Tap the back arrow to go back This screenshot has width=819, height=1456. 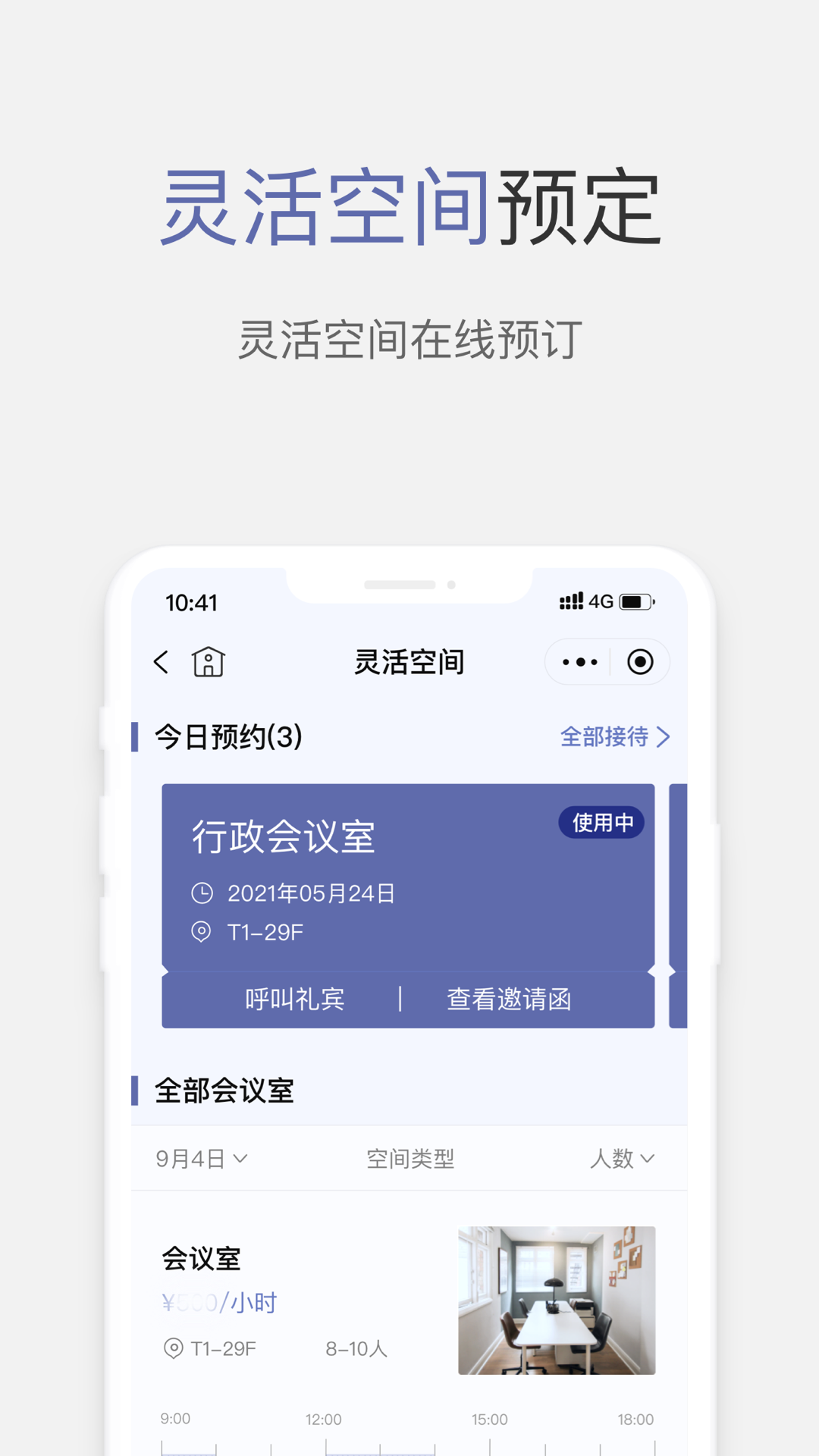click(162, 661)
